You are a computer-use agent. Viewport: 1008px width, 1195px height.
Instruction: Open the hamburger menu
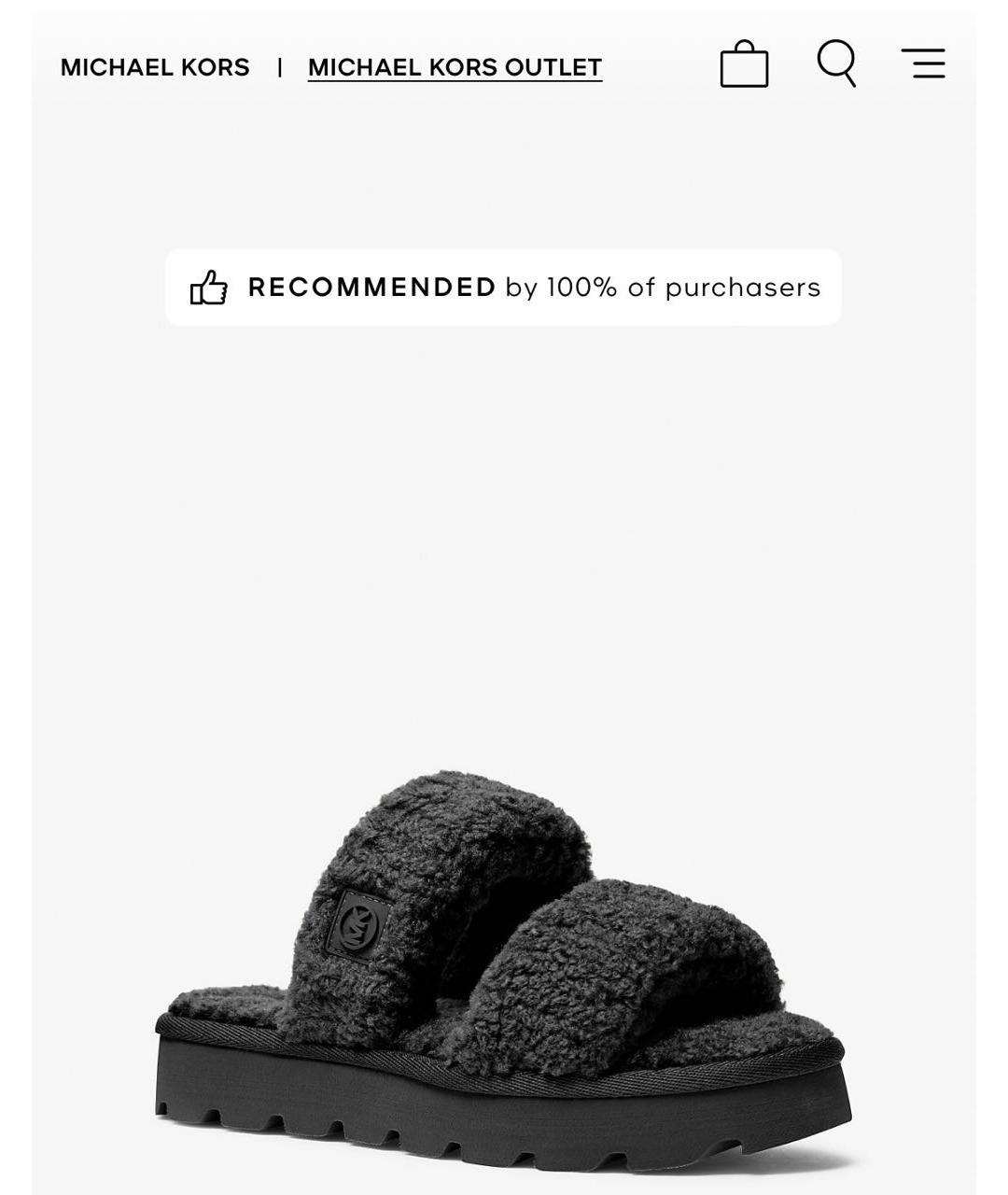[x=923, y=63]
